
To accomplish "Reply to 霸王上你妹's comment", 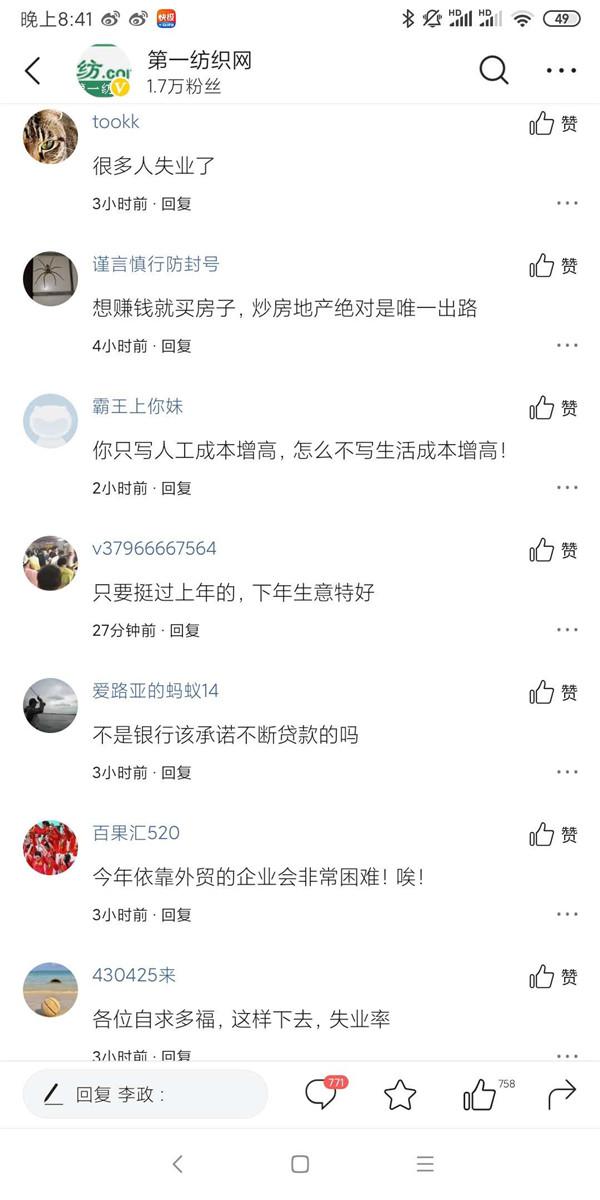I will (176, 488).
